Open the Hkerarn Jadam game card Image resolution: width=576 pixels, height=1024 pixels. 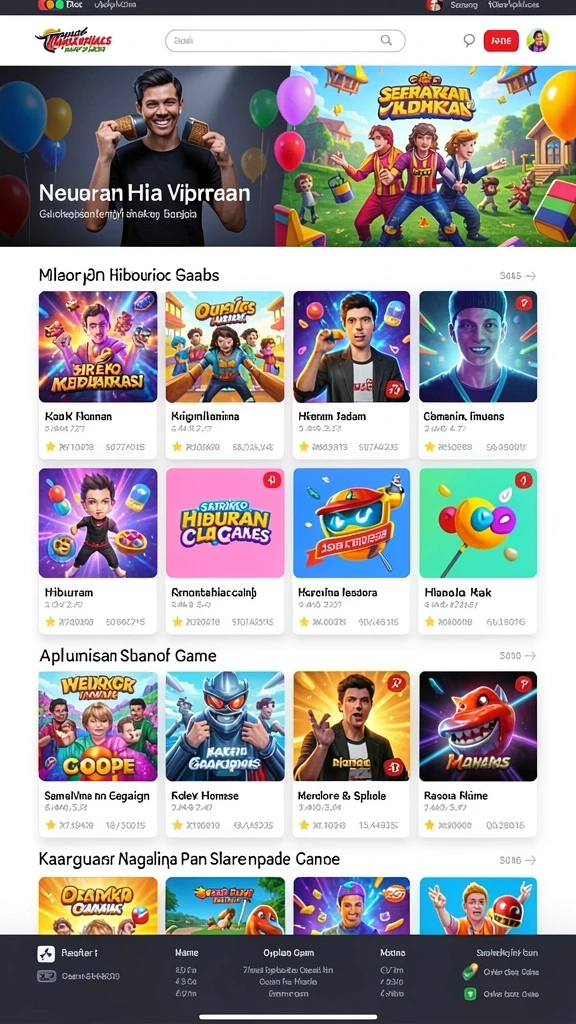point(351,375)
